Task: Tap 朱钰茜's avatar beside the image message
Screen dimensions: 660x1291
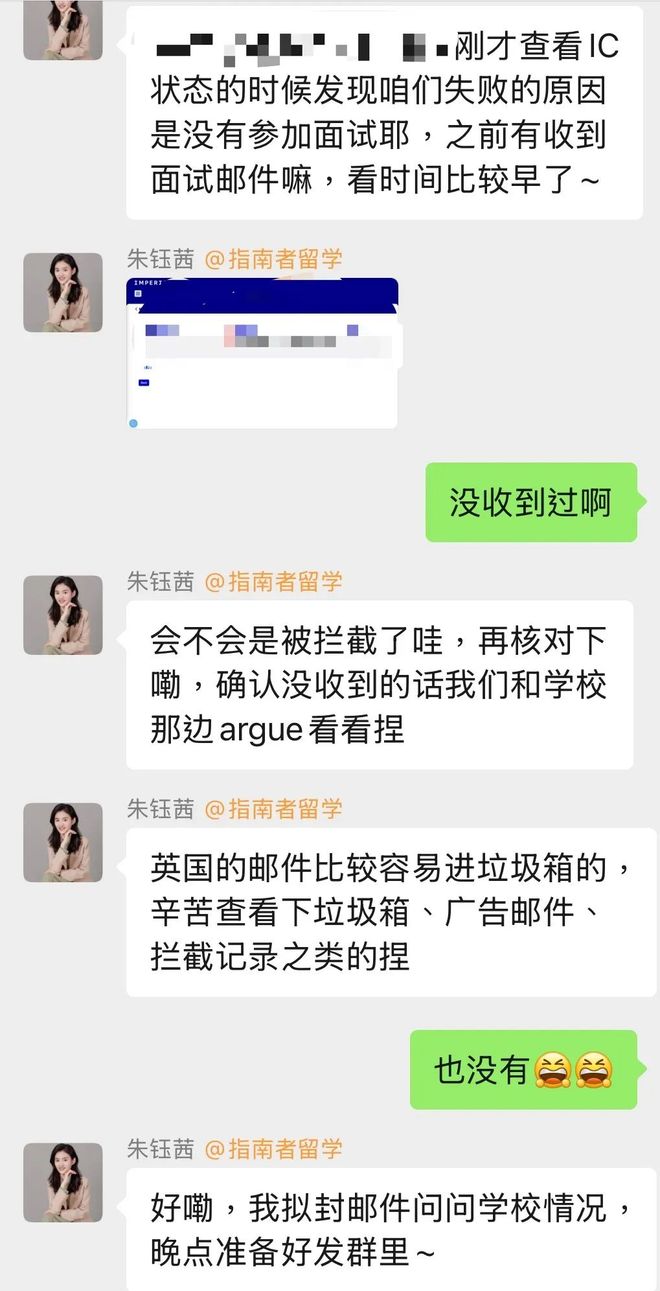Action: pos(63,292)
